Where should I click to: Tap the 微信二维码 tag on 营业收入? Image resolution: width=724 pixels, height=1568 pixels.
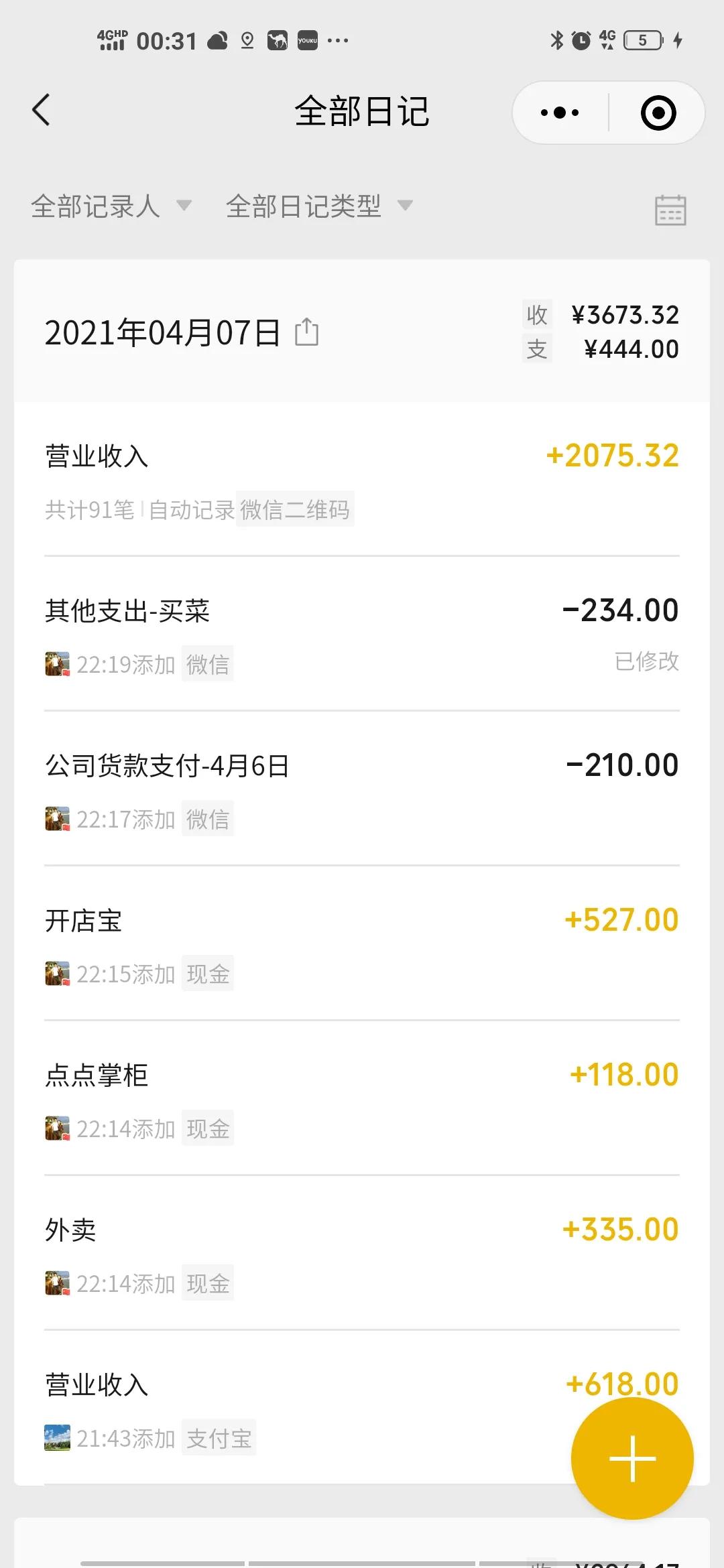(x=296, y=511)
